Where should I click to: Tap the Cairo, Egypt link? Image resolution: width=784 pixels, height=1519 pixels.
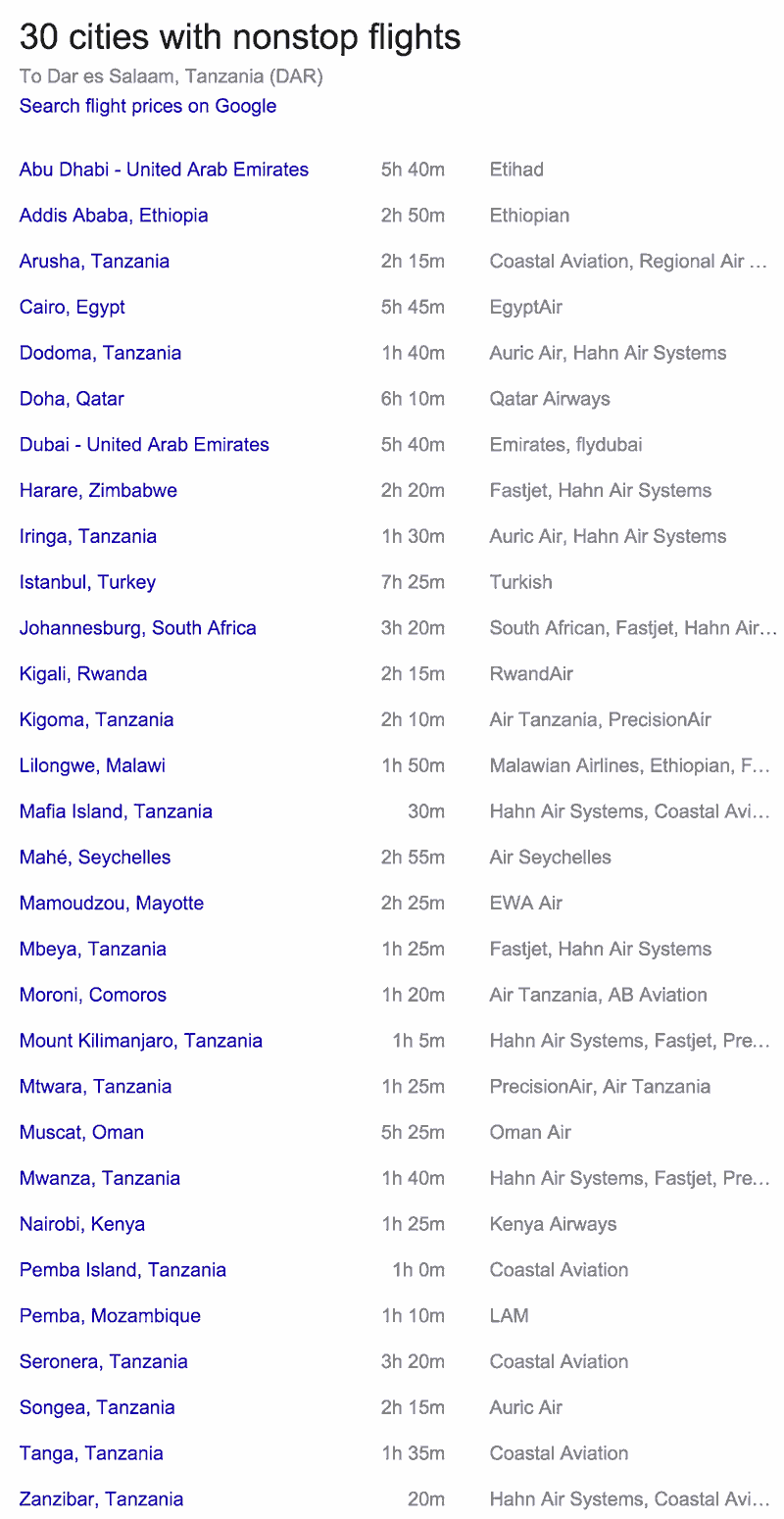tap(73, 308)
